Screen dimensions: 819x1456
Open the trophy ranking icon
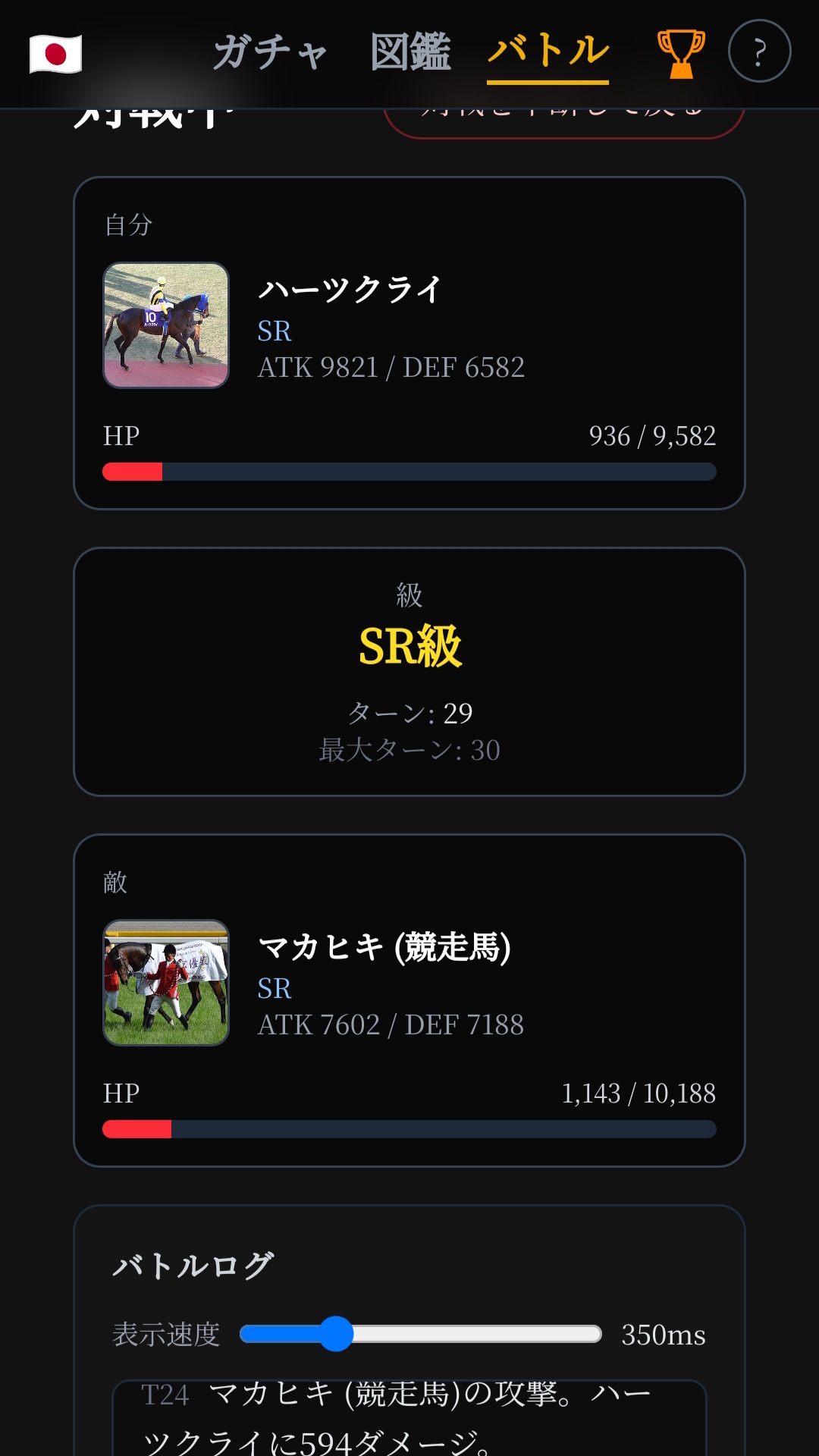point(680,53)
